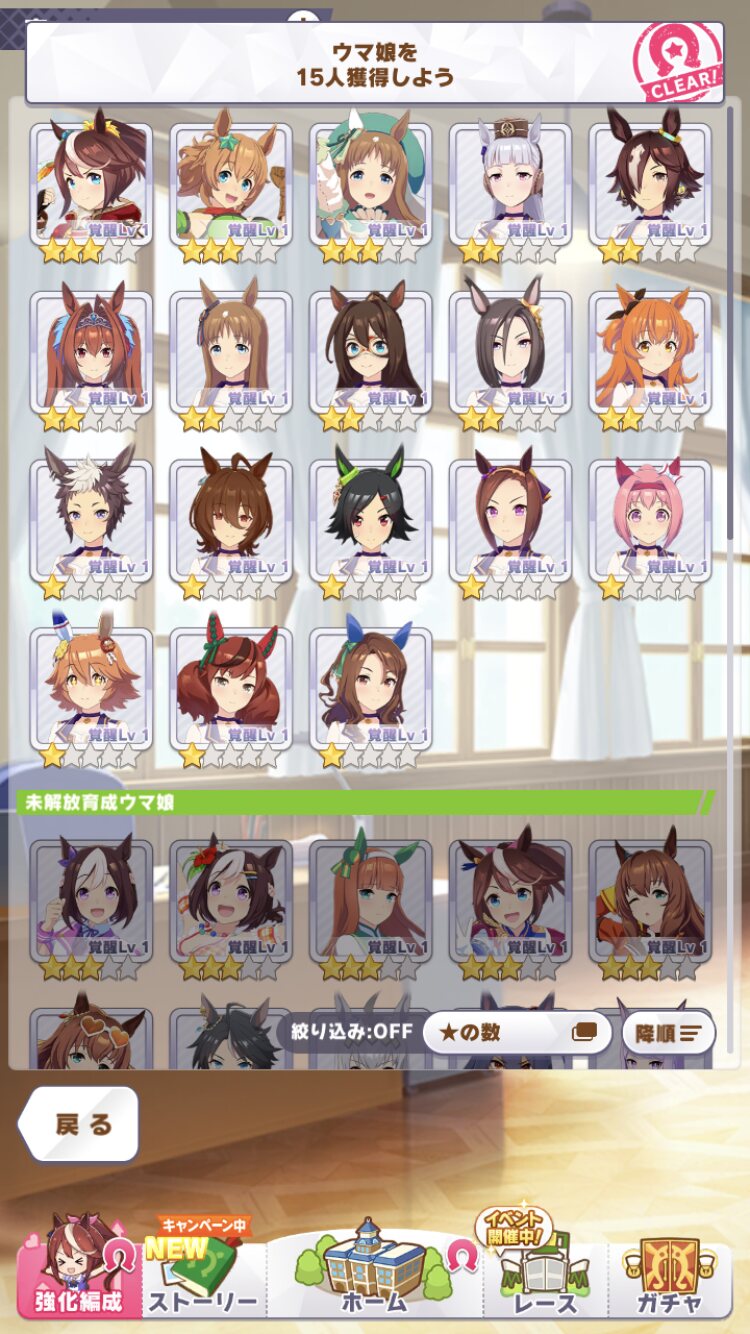Switch to the ストーリー tab
Image resolution: width=750 pixels, height=1334 pixels.
pyautogui.click(x=203, y=1277)
